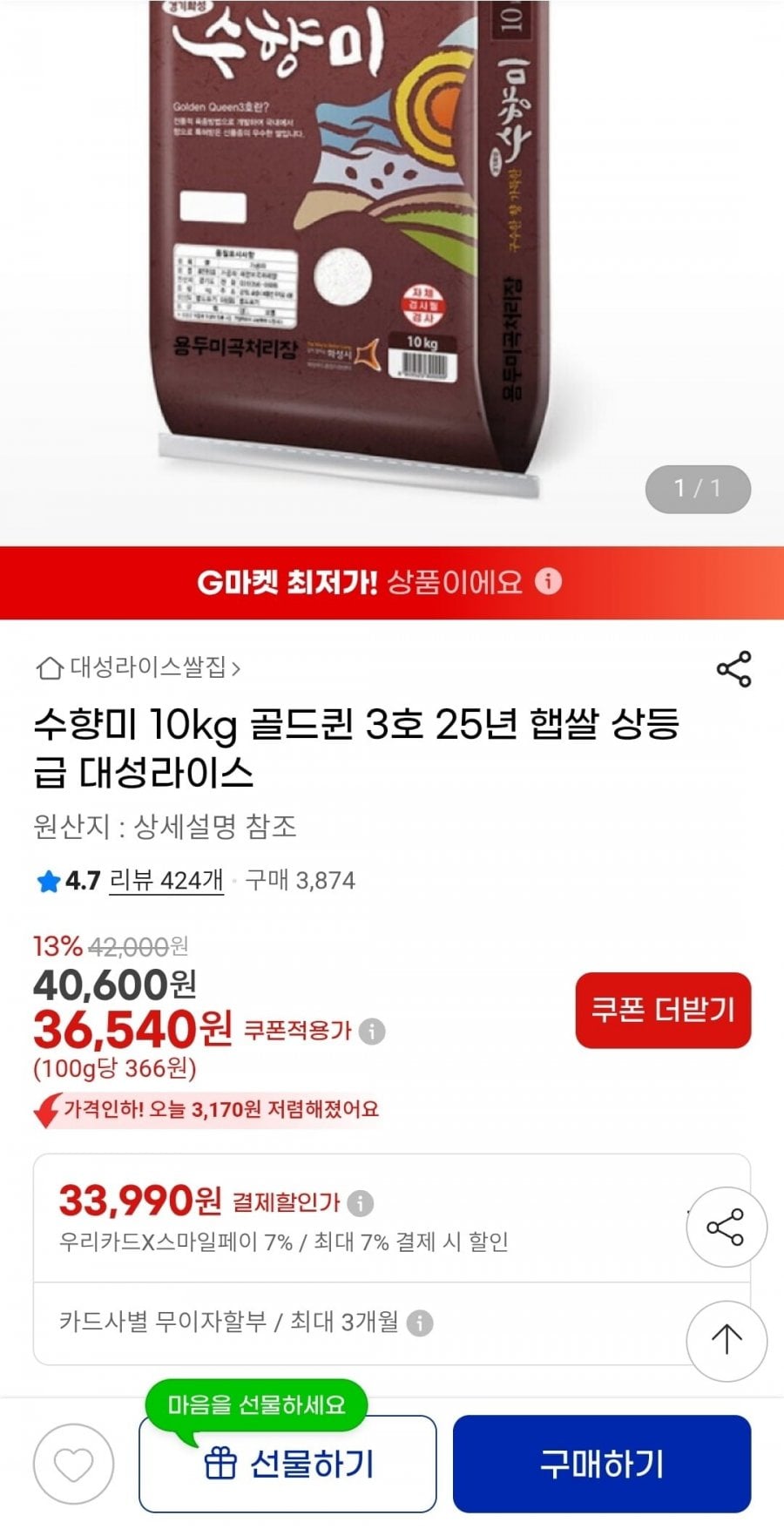Tap the floating share button
The image size is (784, 1529).
click(x=726, y=1228)
